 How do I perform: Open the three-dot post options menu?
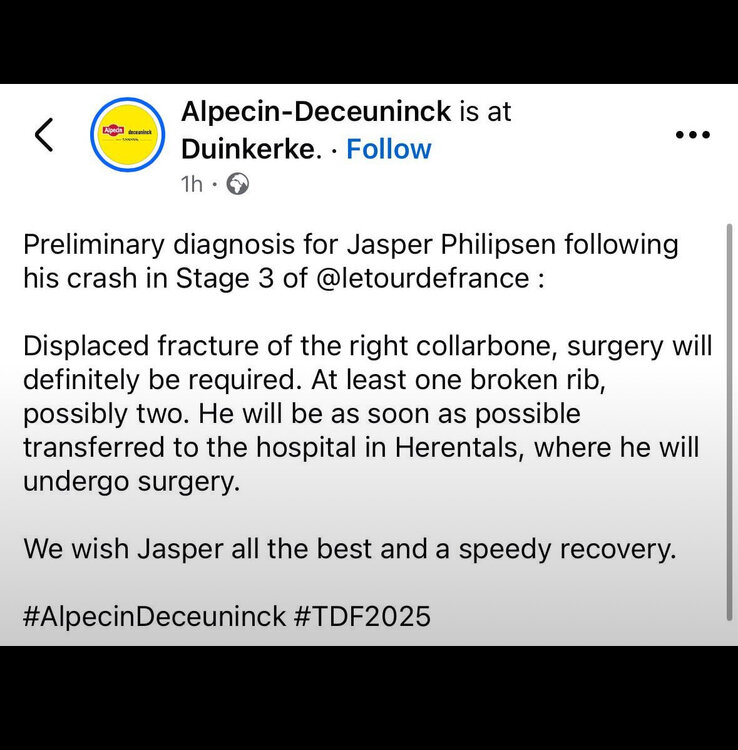[692, 134]
